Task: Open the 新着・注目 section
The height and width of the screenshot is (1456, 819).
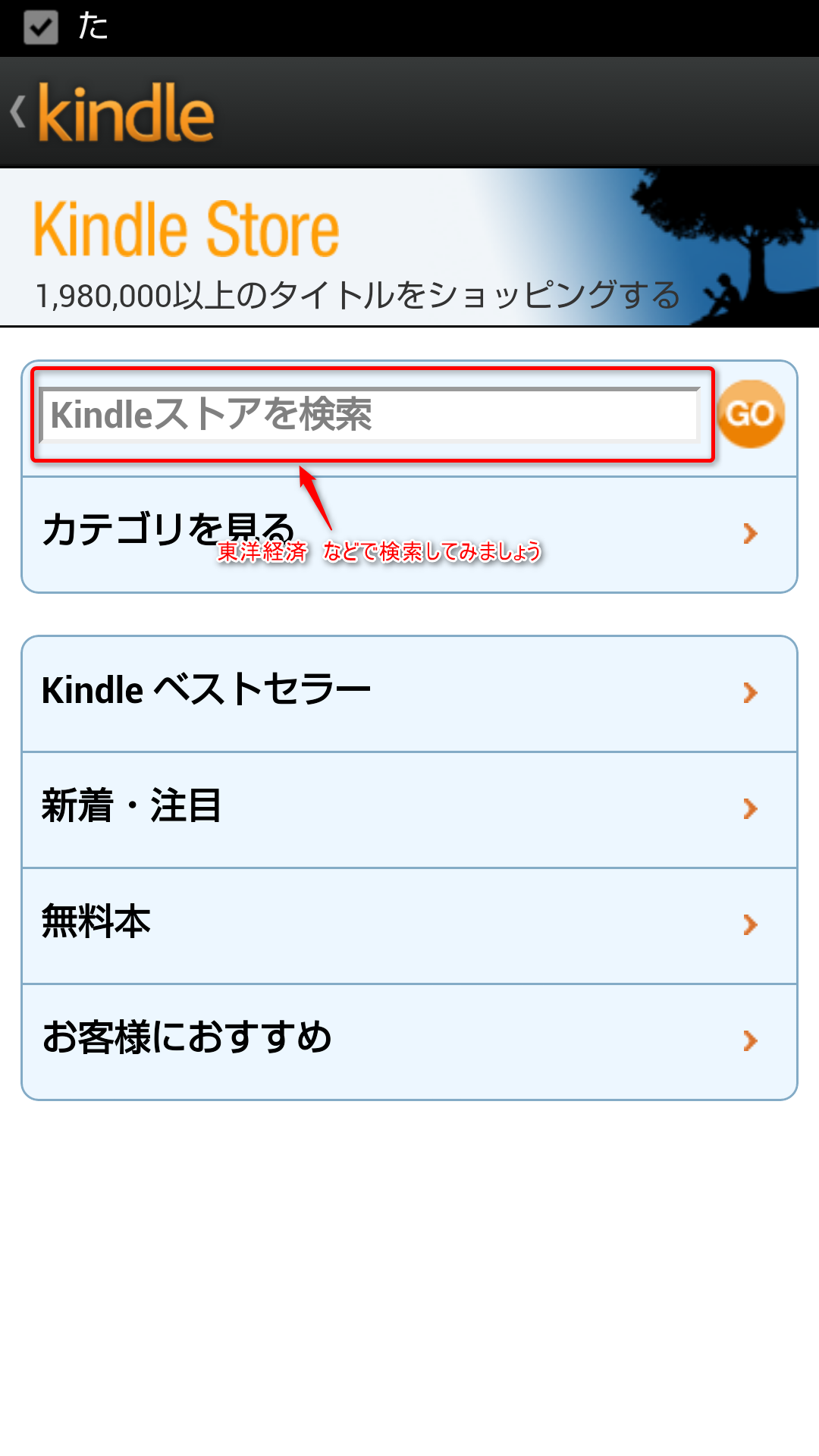Action: point(409,809)
